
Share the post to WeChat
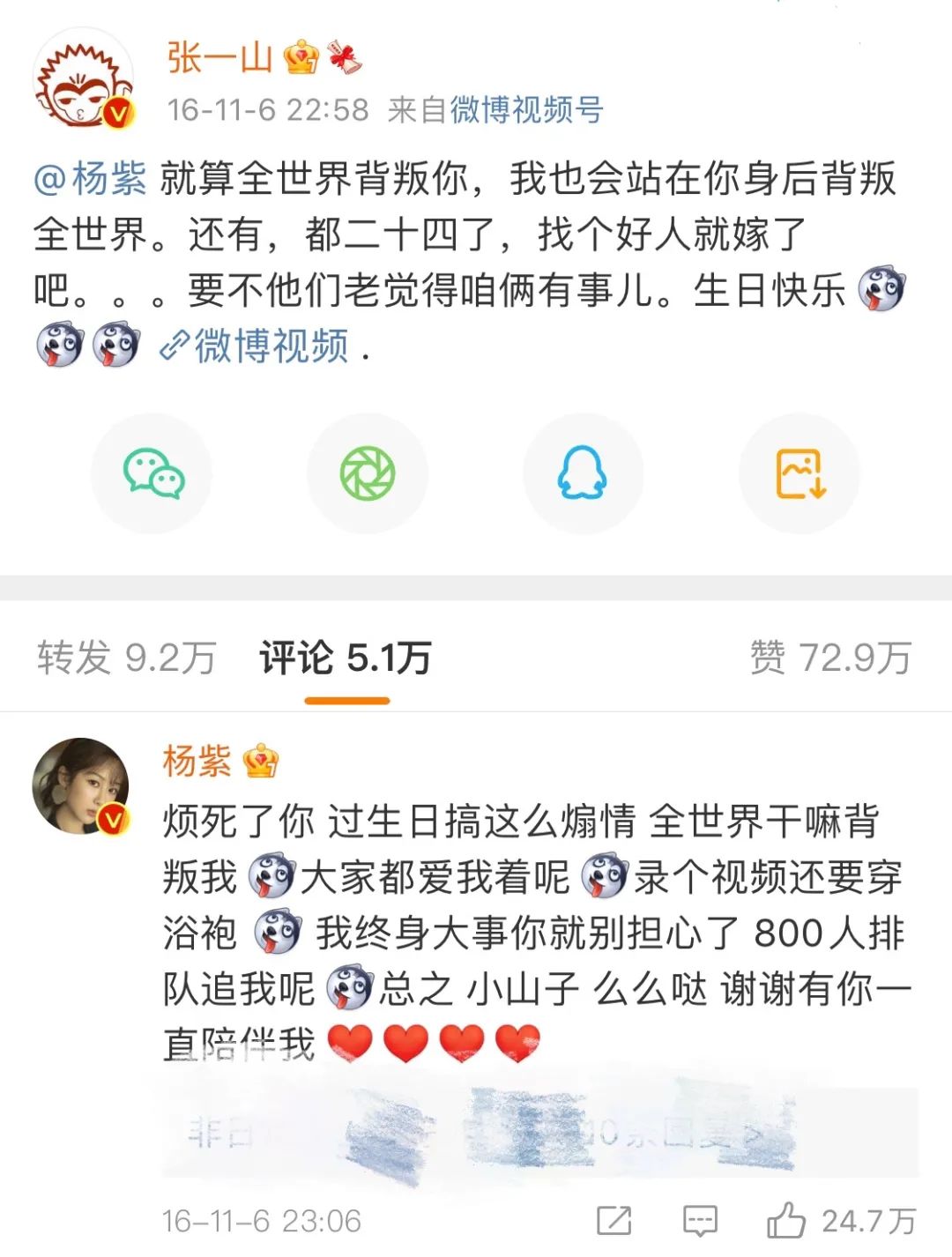pyautogui.click(x=152, y=474)
